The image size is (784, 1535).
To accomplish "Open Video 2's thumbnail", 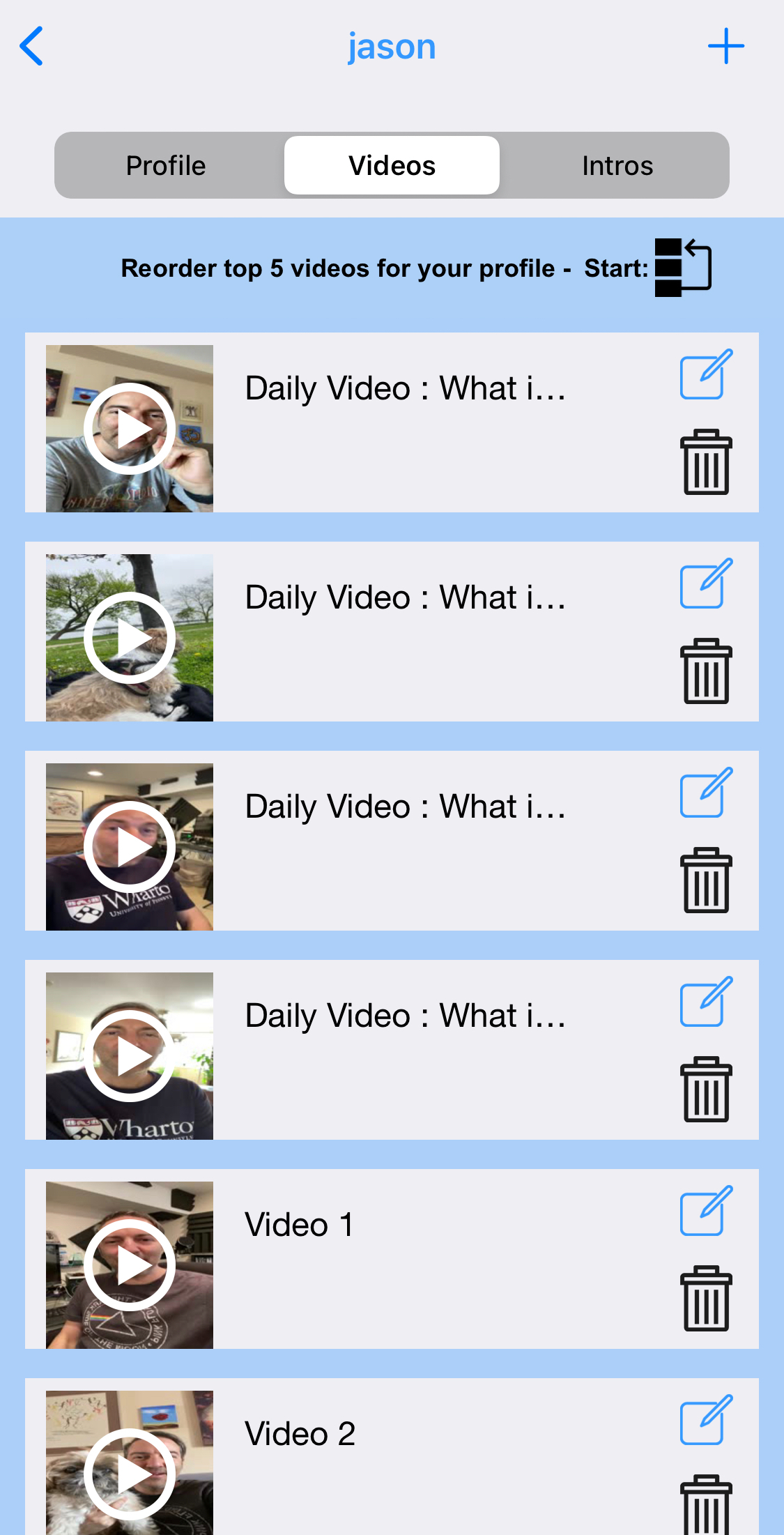I will click(129, 1473).
